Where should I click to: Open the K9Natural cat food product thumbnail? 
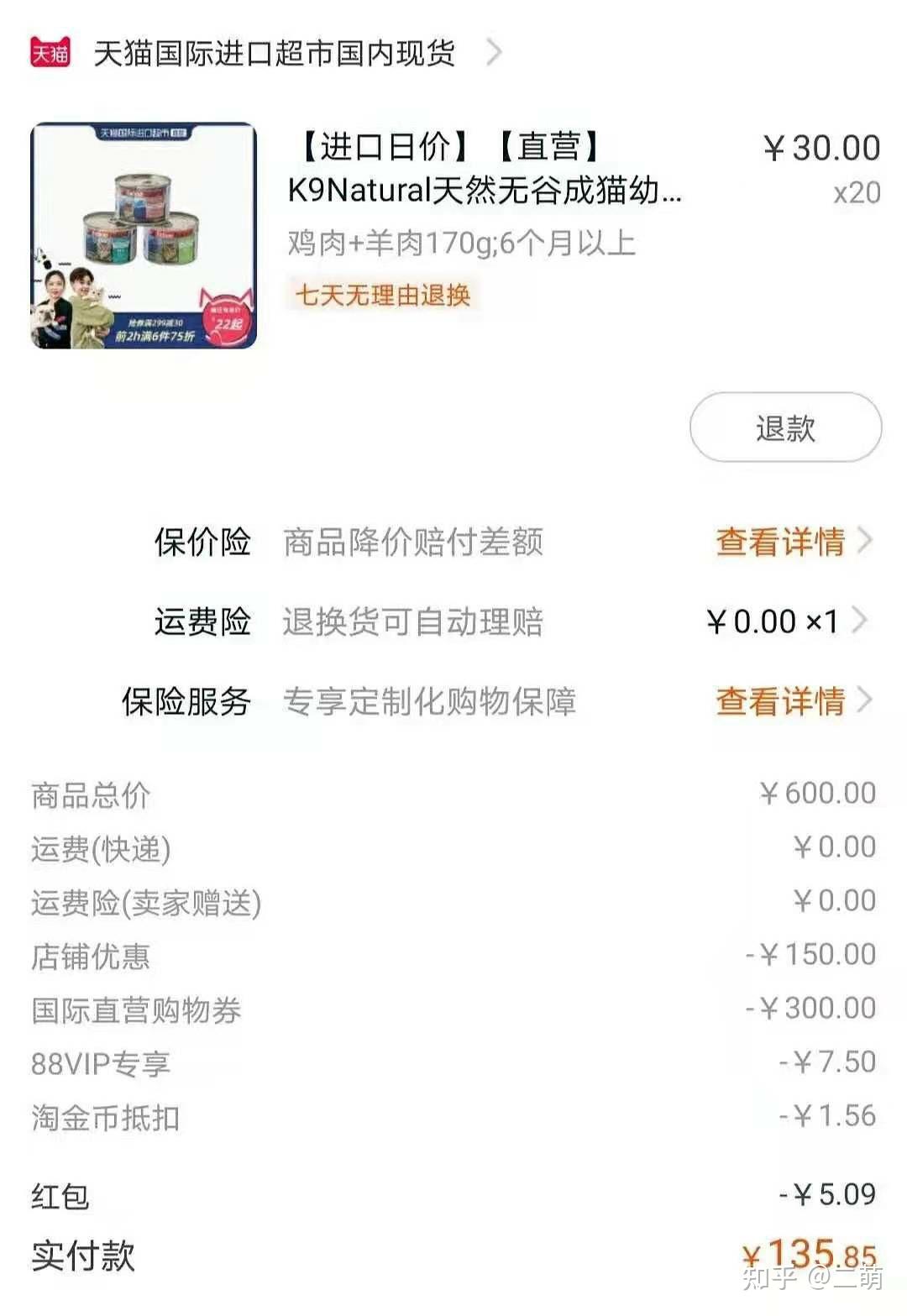tap(144, 235)
